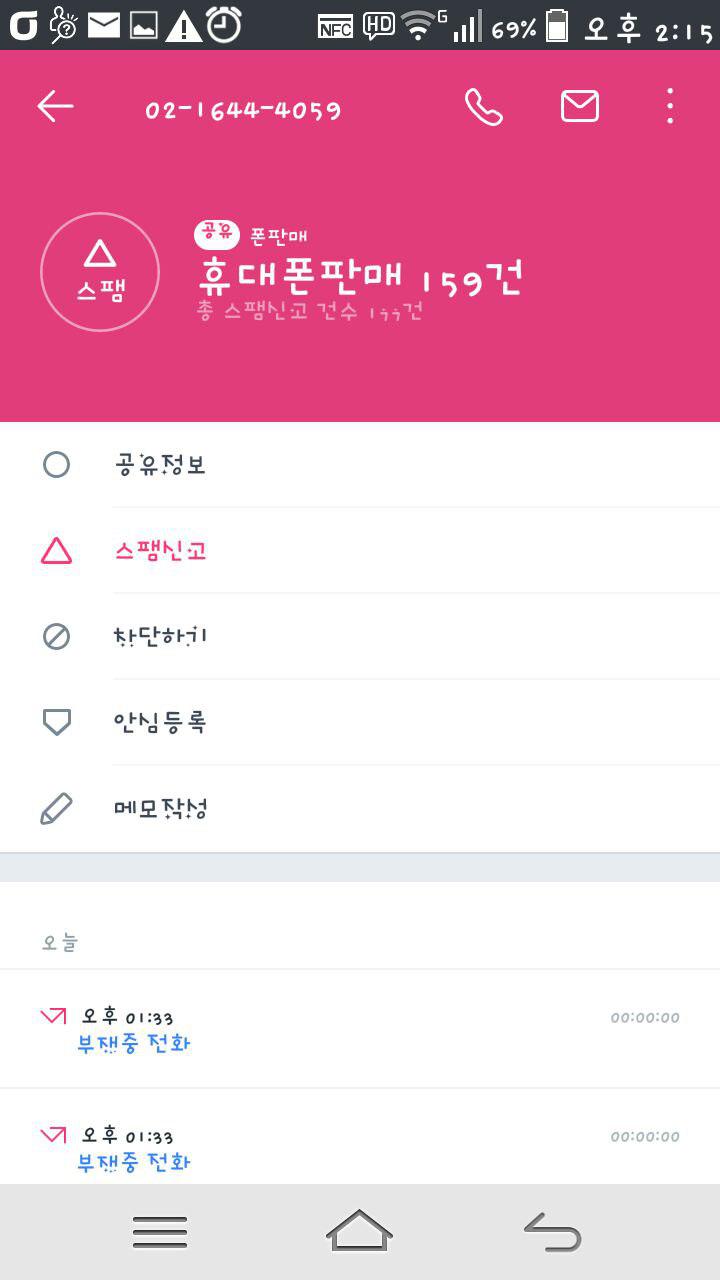Tap the system home button
Screen dimensions: 720x1280
[x=359, y=1231]
